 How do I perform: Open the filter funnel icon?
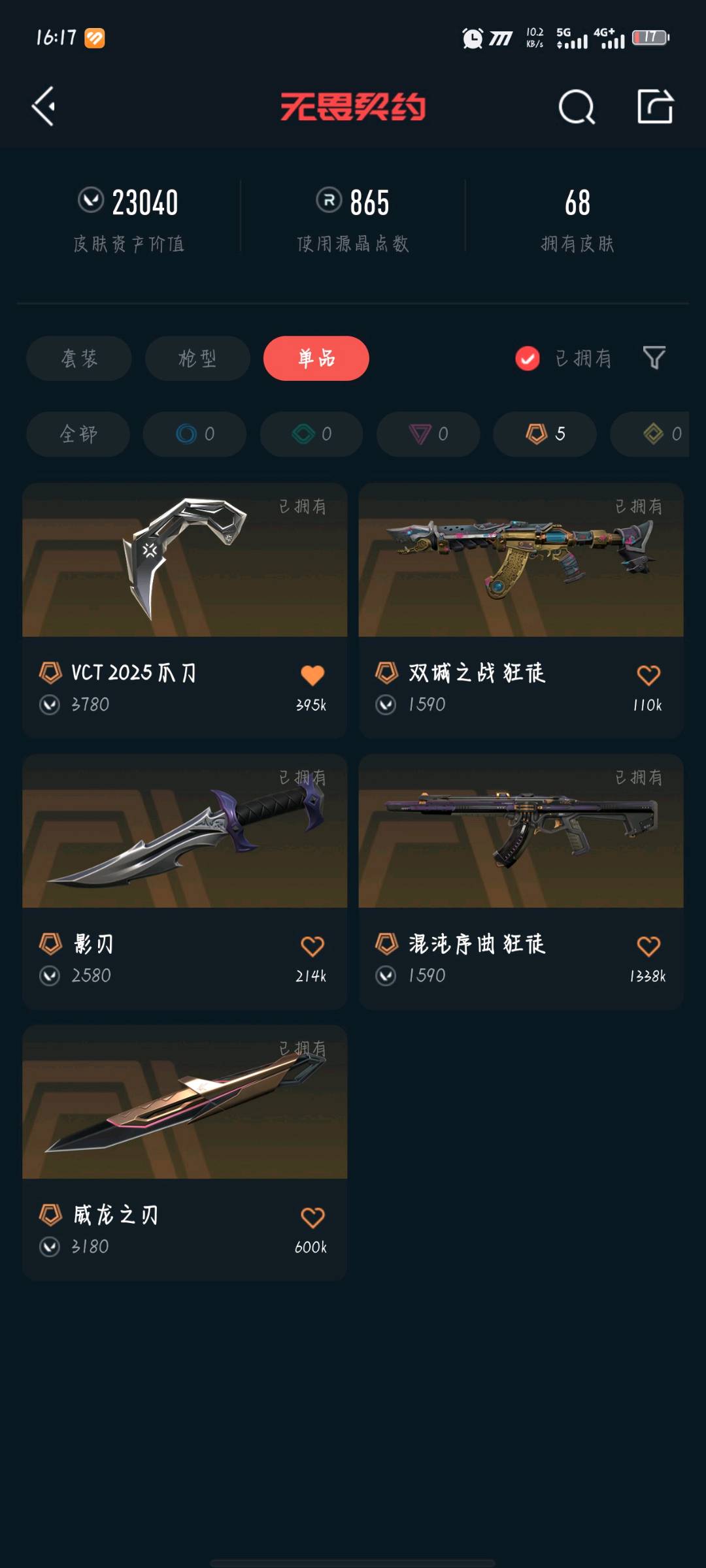coord(654,358)
